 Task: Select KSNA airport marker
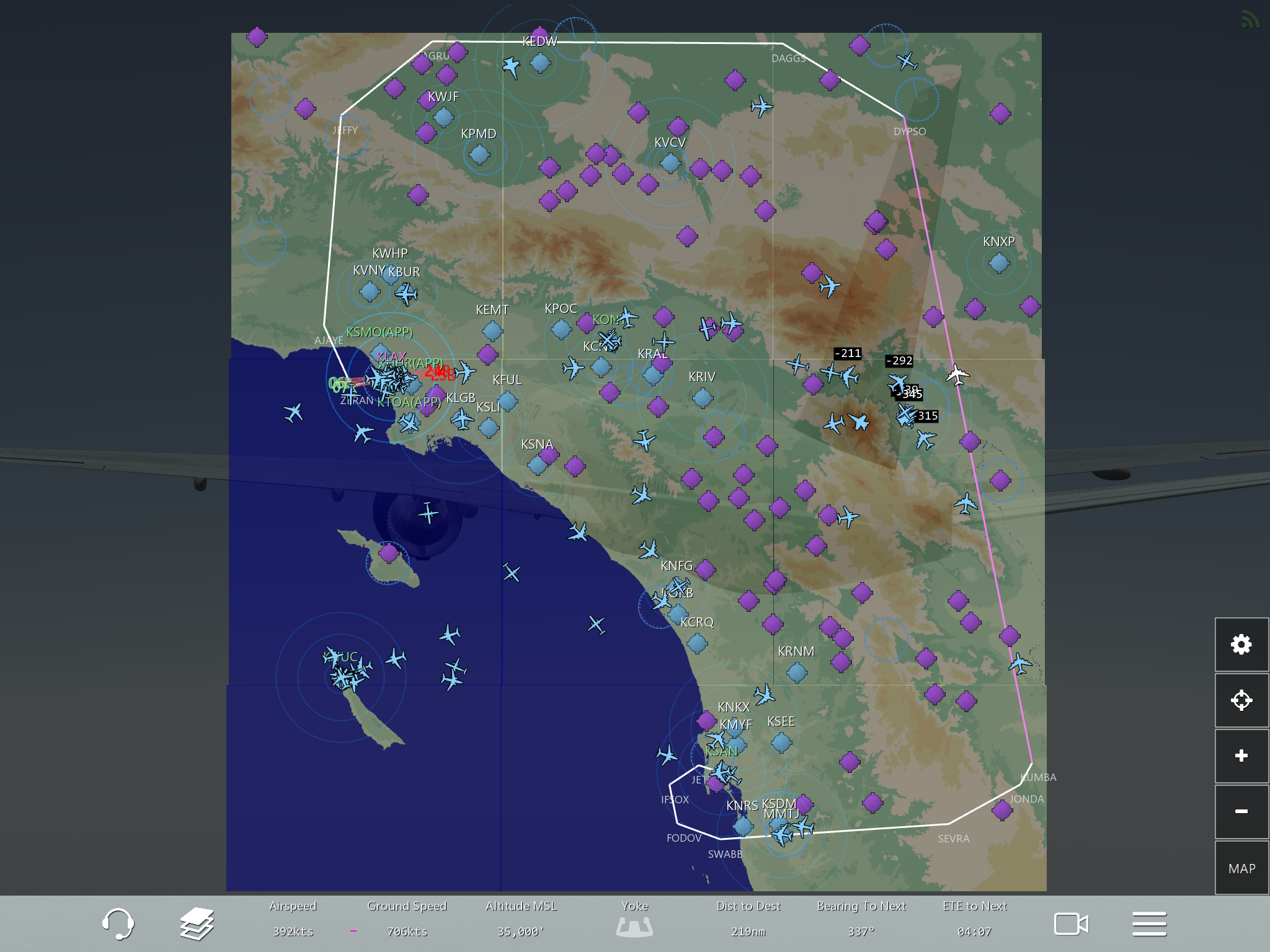[x=537, y=464]
